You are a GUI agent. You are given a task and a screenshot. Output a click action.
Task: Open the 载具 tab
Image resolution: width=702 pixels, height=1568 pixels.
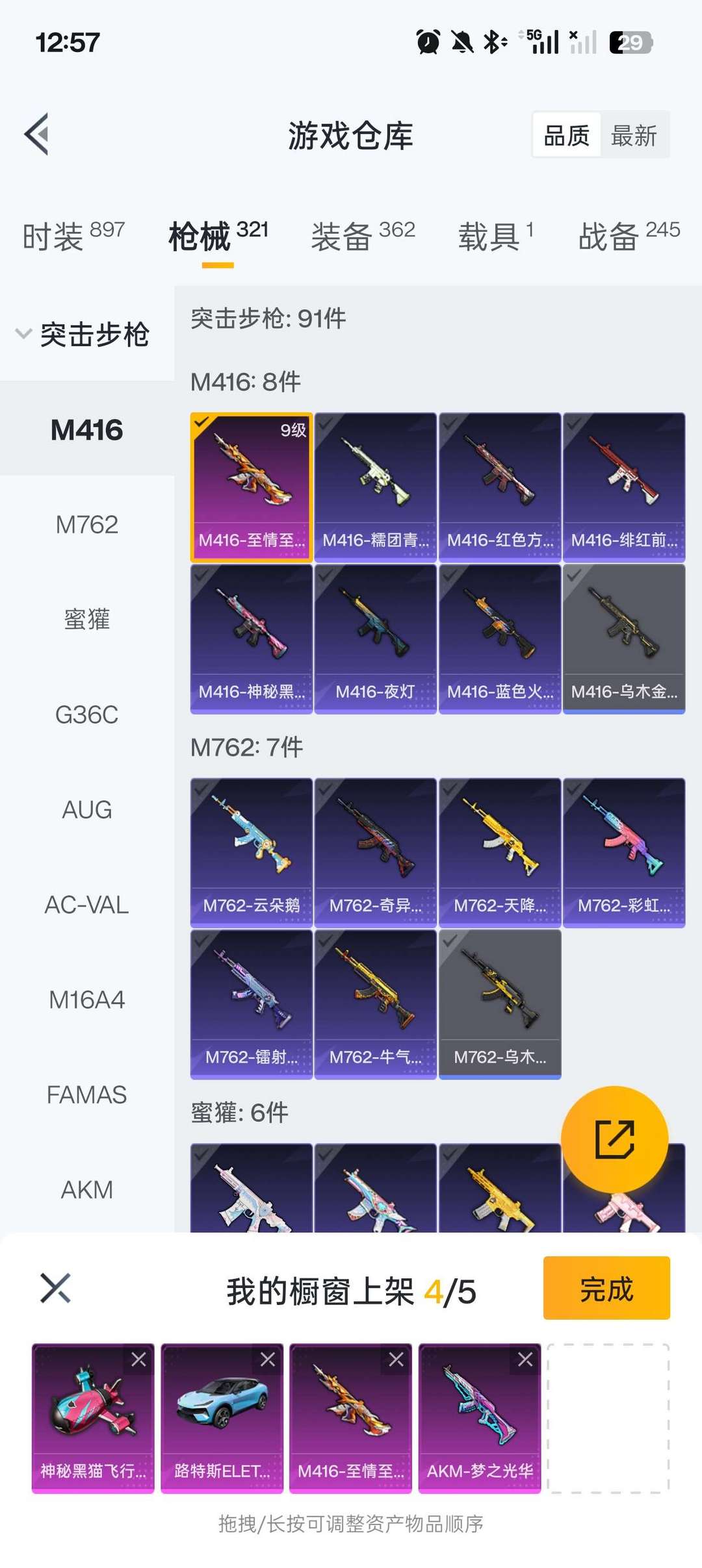(495, 236)
